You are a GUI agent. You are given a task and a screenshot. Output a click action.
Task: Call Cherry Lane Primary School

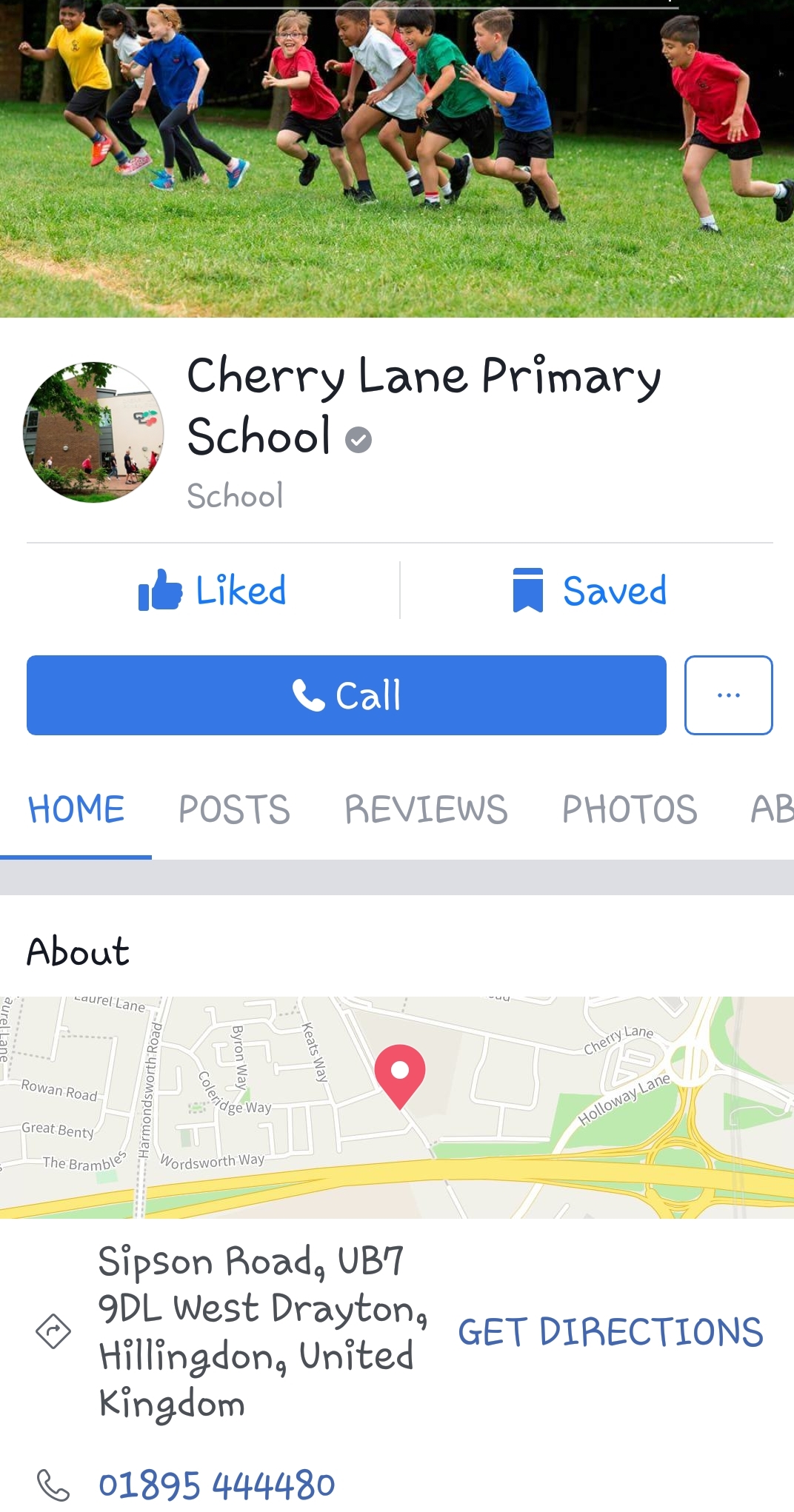(346, 695)
